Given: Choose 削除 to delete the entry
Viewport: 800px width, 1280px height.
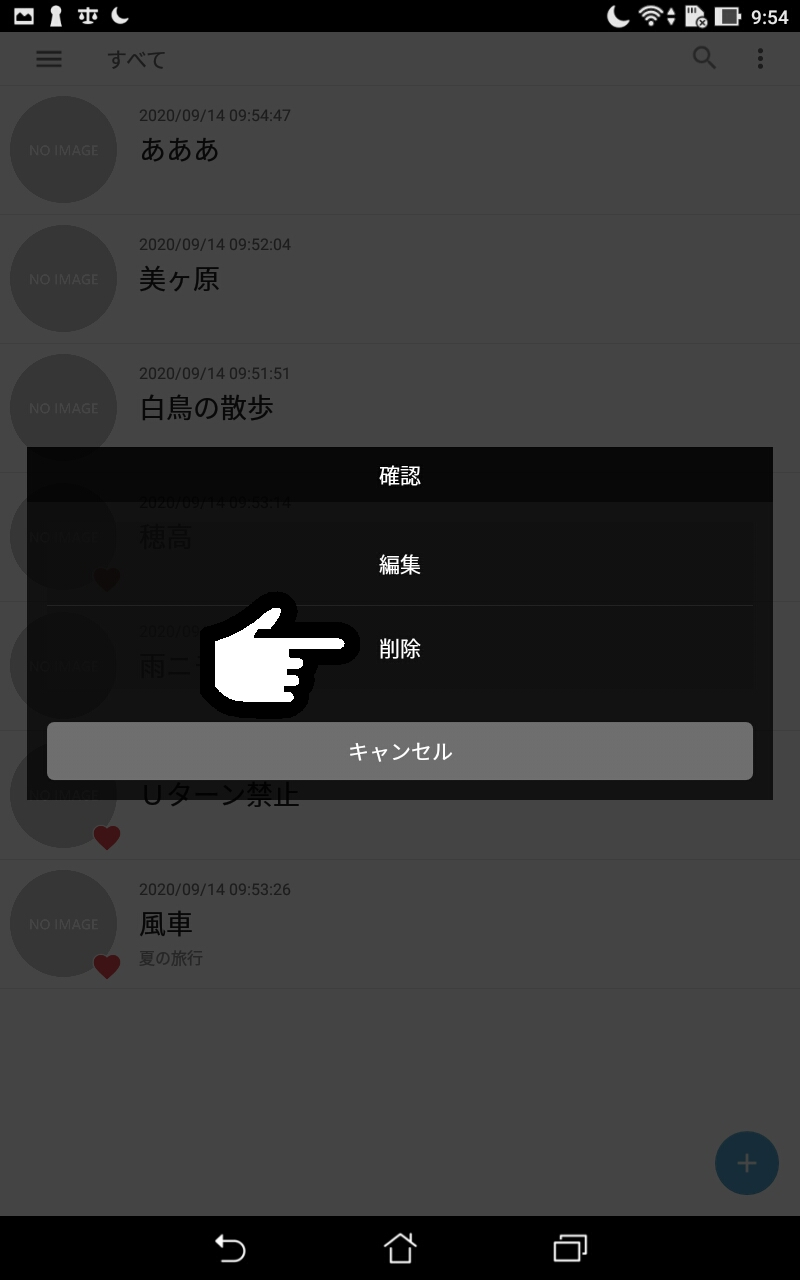Looking at the screenshot, I should click(x=400, y=648).
